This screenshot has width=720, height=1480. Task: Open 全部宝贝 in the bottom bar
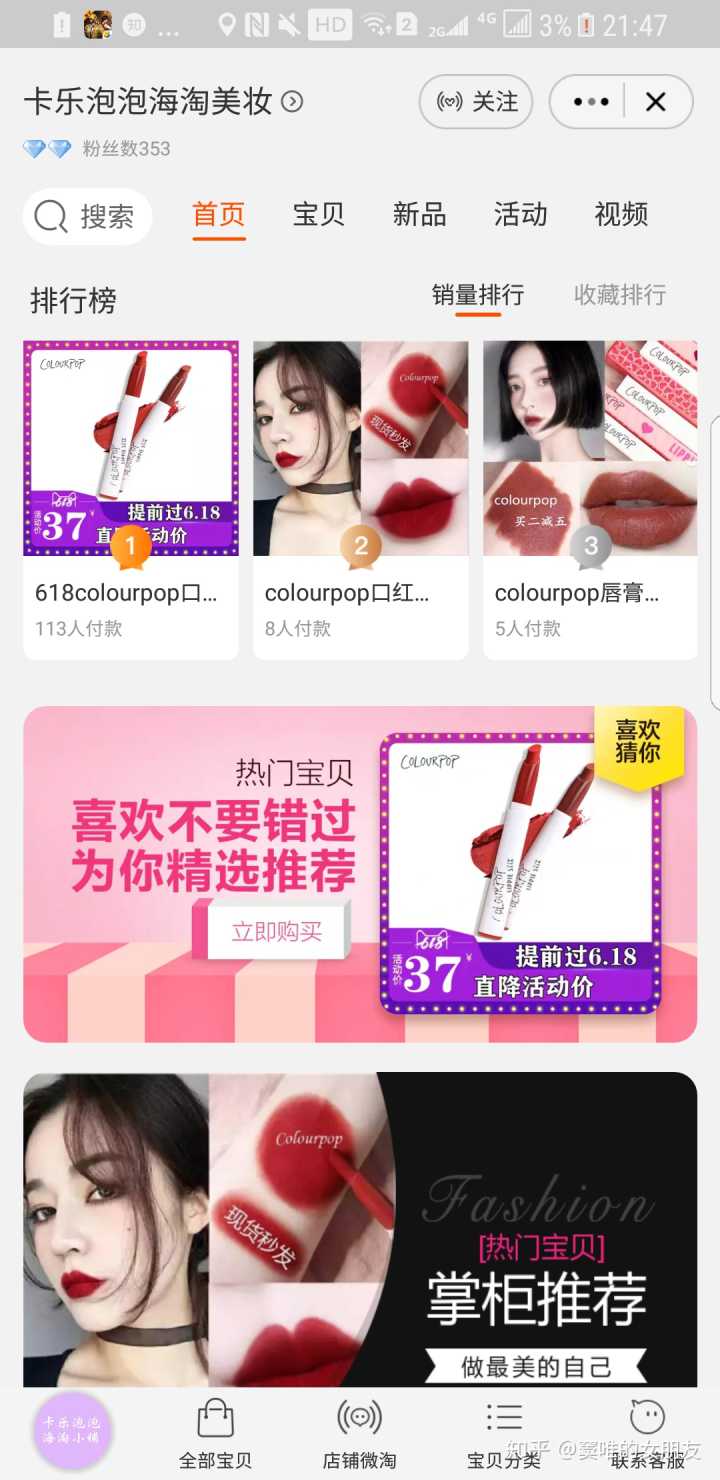tap(215, 1434)
